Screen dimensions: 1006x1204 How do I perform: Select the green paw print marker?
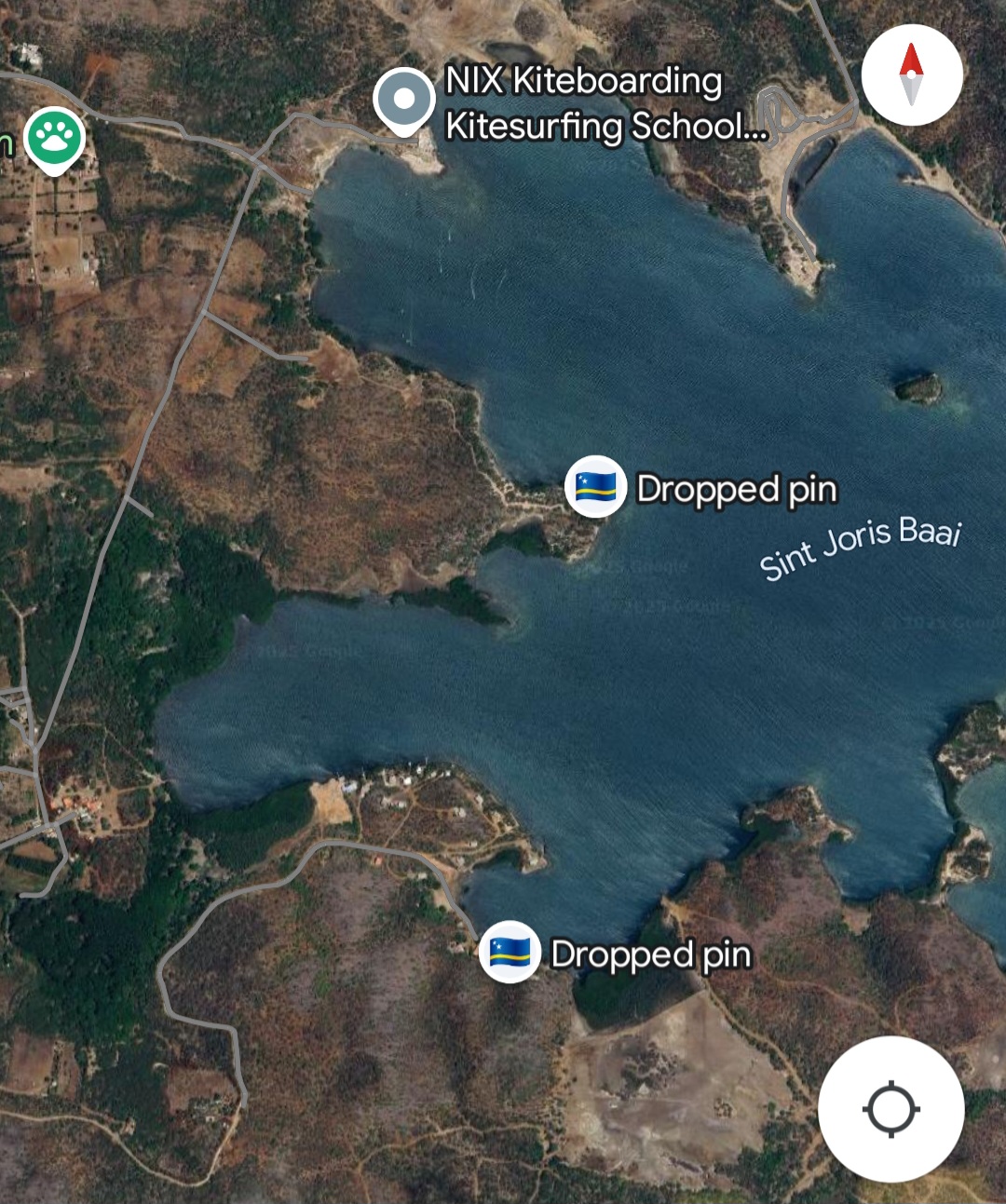(54, 139)
